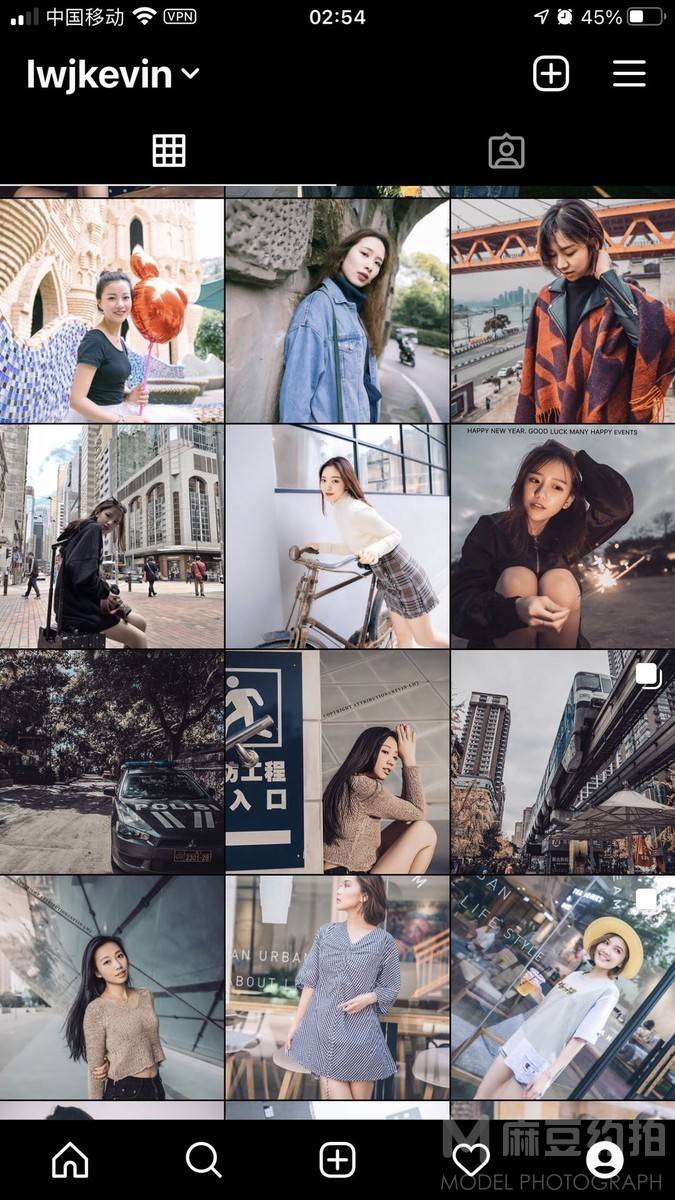
Task: Switch to the posts grid tab
Action: tap(169, 150)
